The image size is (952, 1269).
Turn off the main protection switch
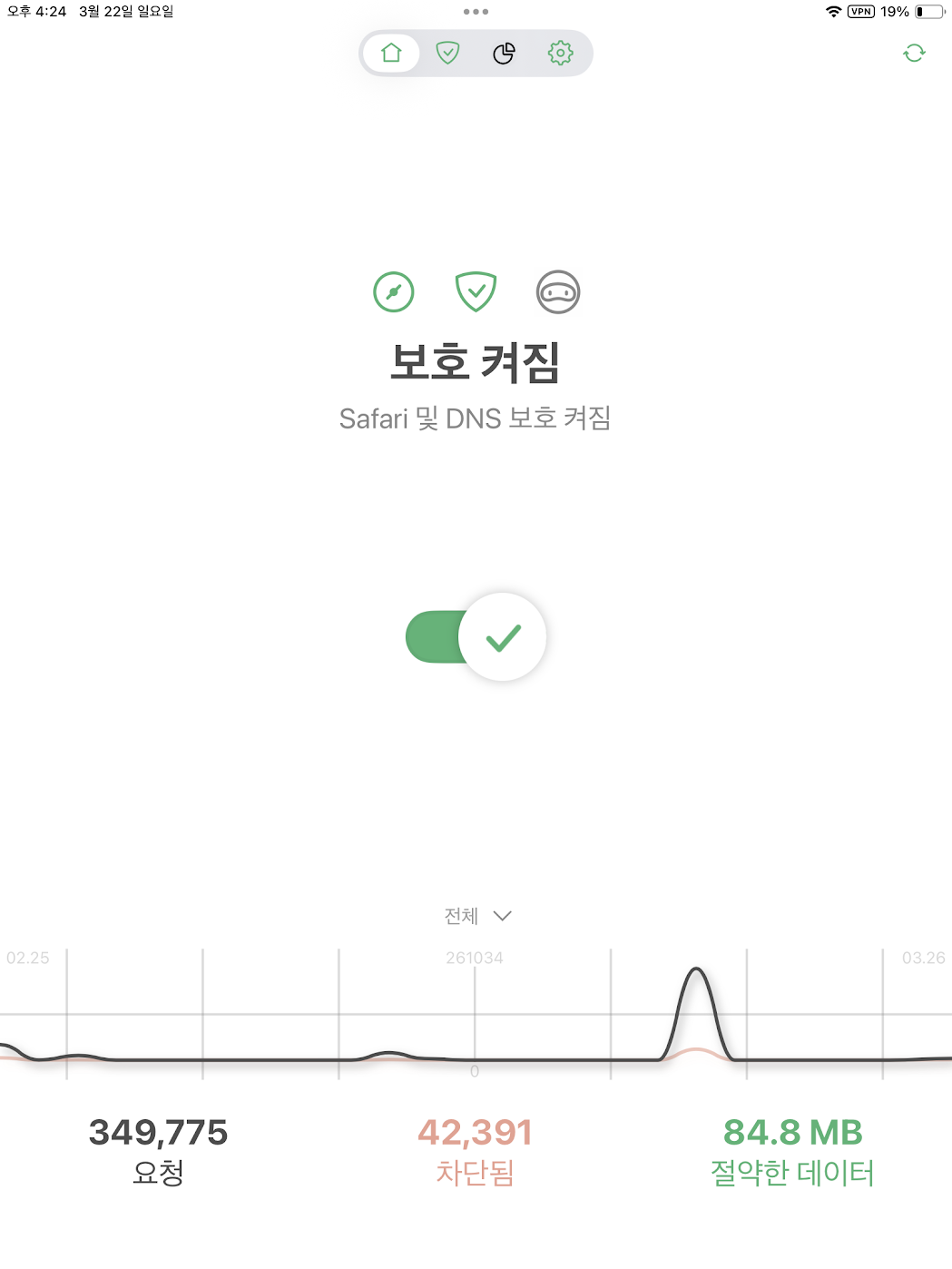point(476,637)
